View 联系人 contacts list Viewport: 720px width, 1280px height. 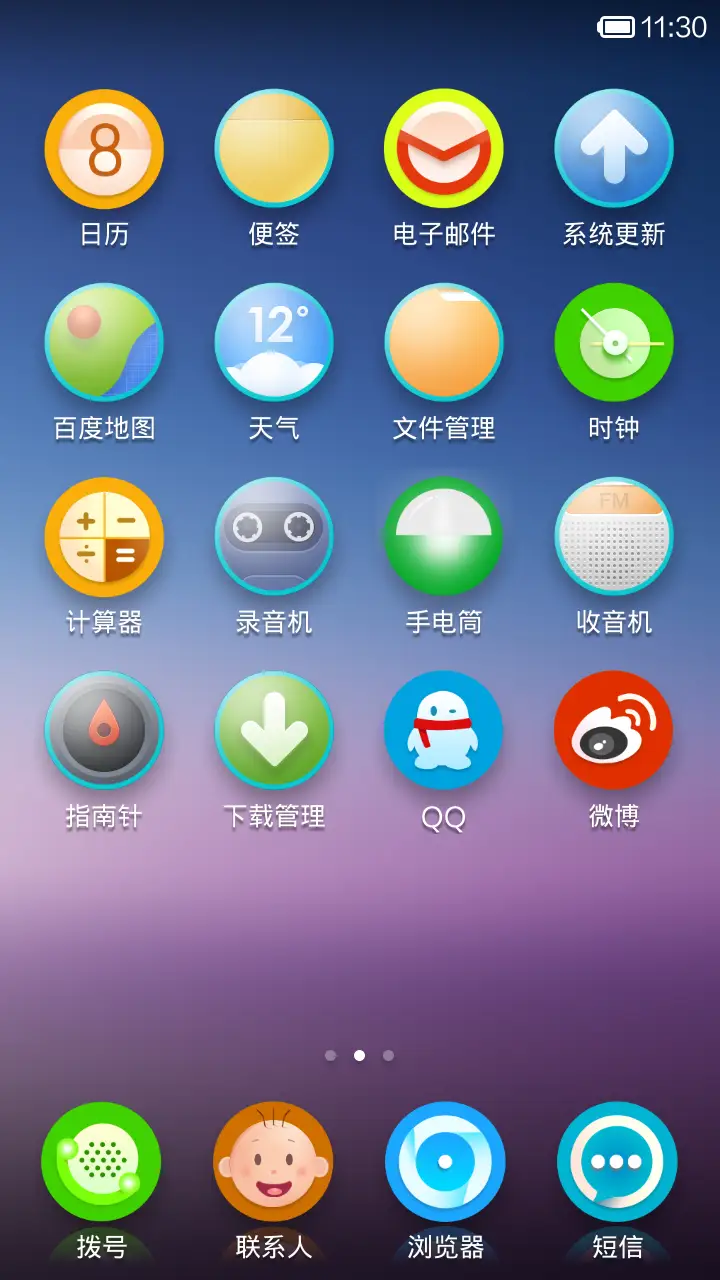click(x=274, y=1161)
